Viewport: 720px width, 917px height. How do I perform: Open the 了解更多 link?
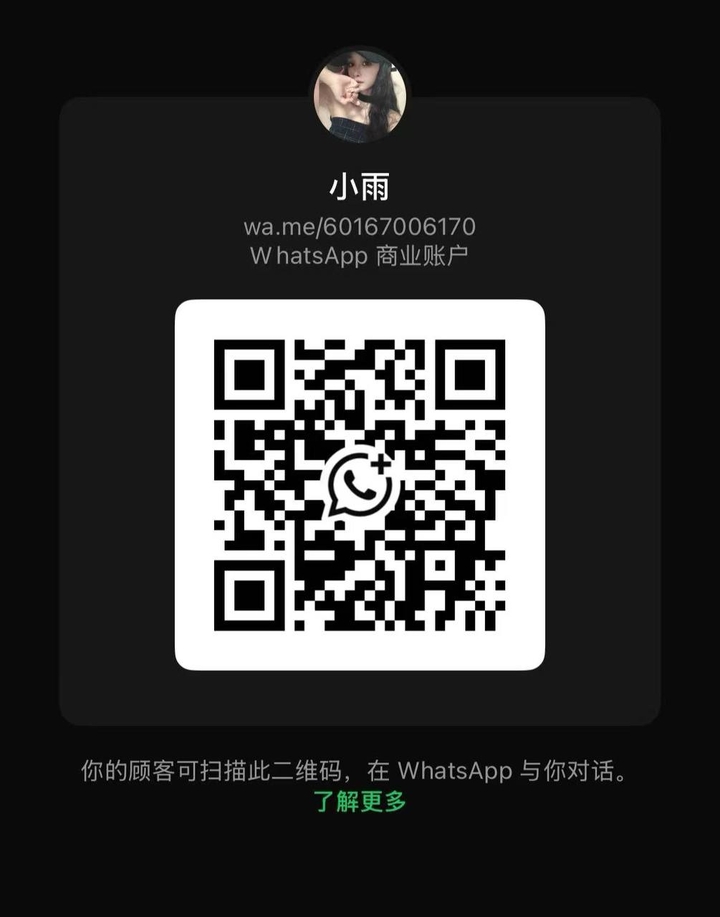(360, 801)
